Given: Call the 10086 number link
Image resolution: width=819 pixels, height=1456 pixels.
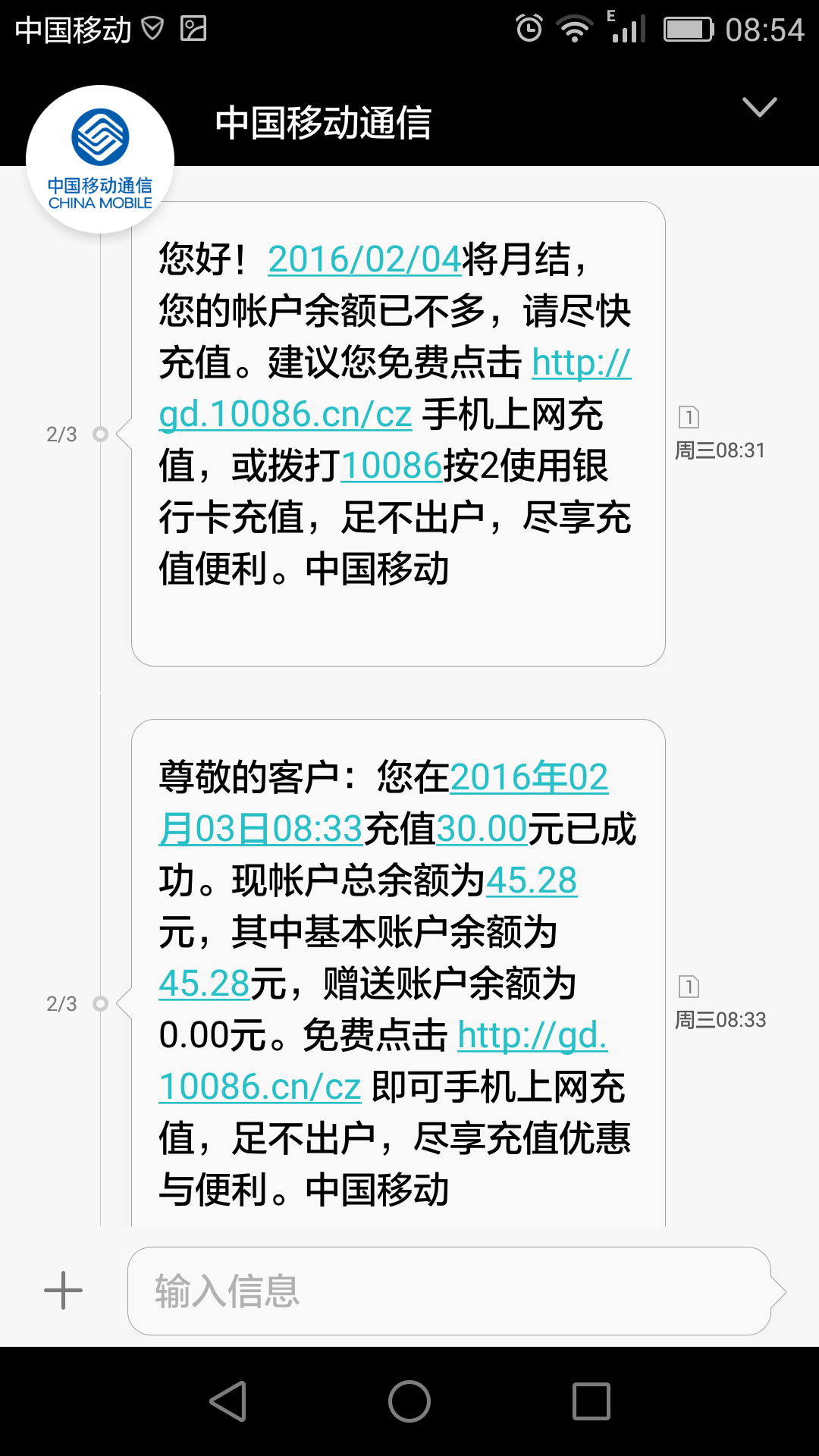Looking at the screenshot, I should (x=391, y=466).
